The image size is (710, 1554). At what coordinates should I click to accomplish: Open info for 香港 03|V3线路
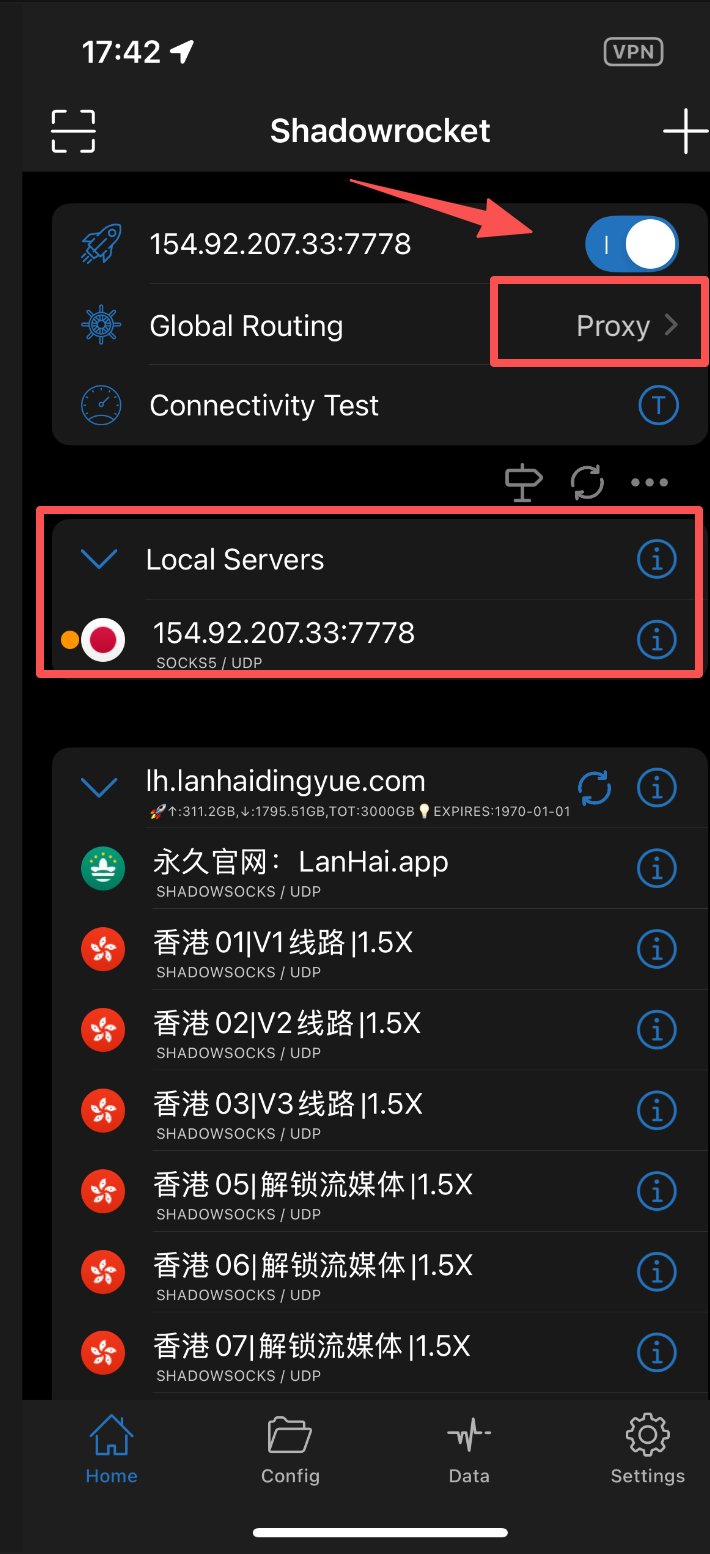656,1111
